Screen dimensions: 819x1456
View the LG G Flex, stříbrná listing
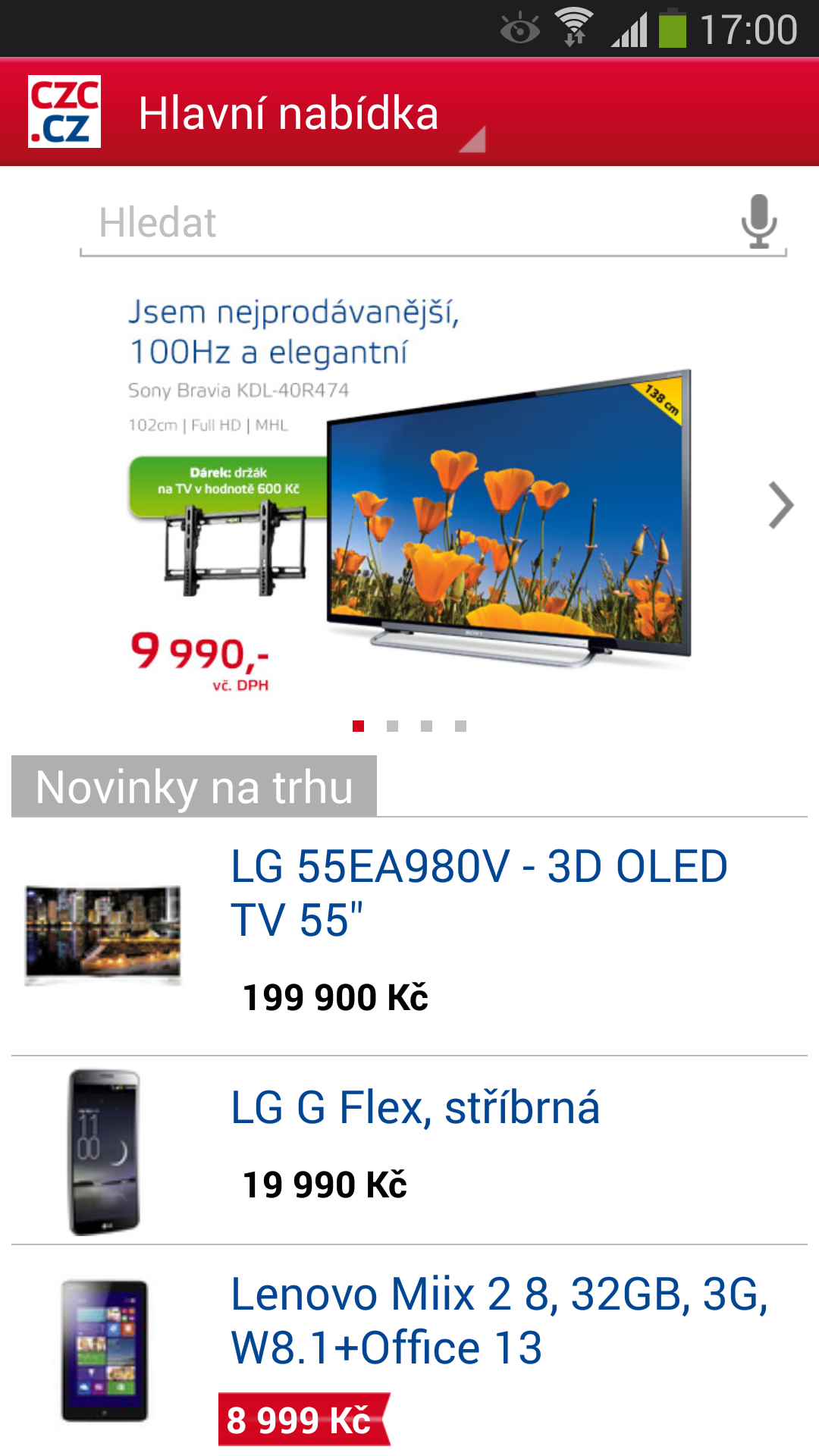click(409, 1150)
